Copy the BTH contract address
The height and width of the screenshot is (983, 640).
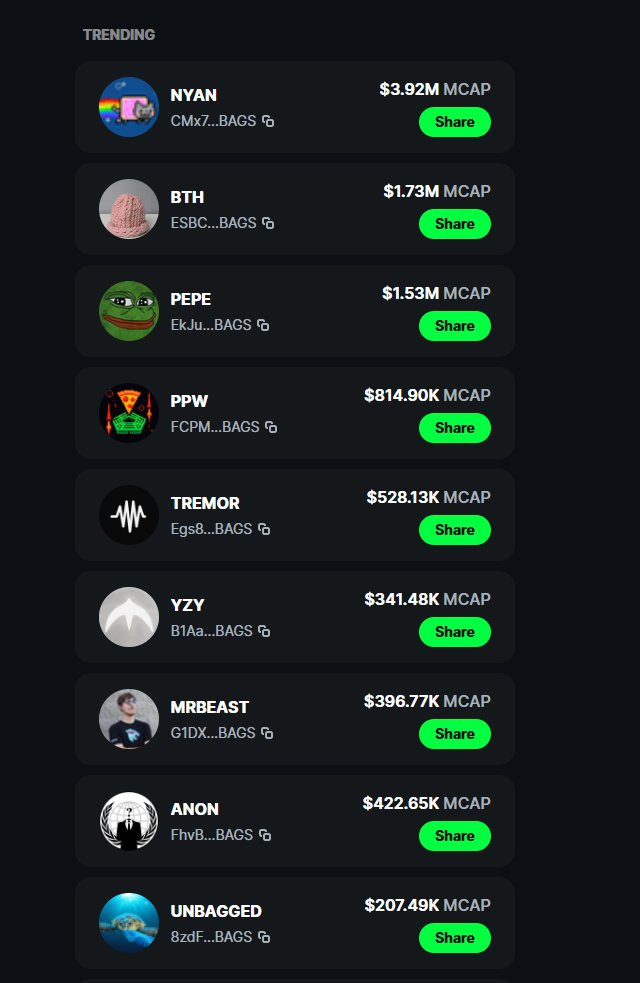(268, 223)
